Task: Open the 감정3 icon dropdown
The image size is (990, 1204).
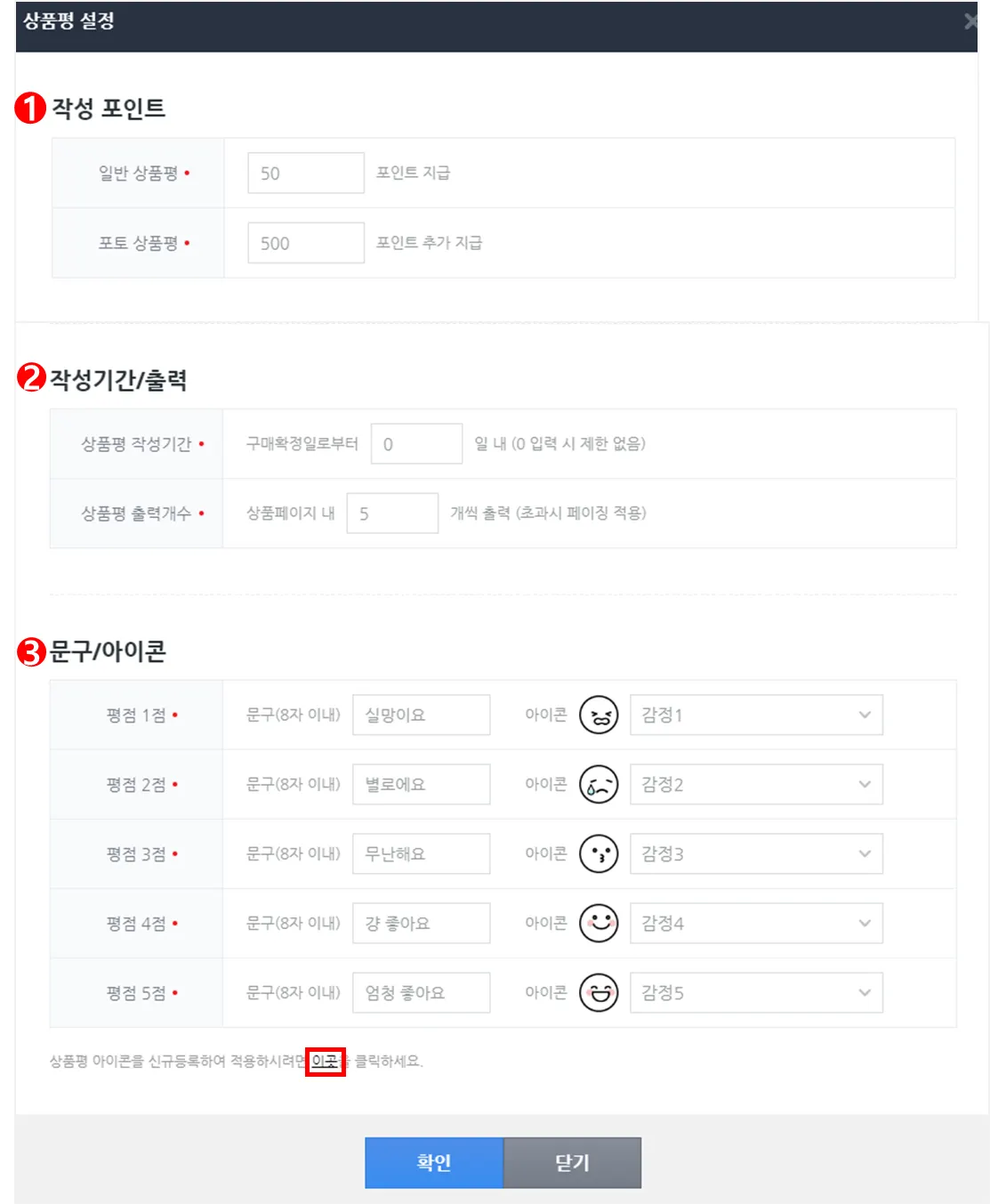Action: [756, 854]
